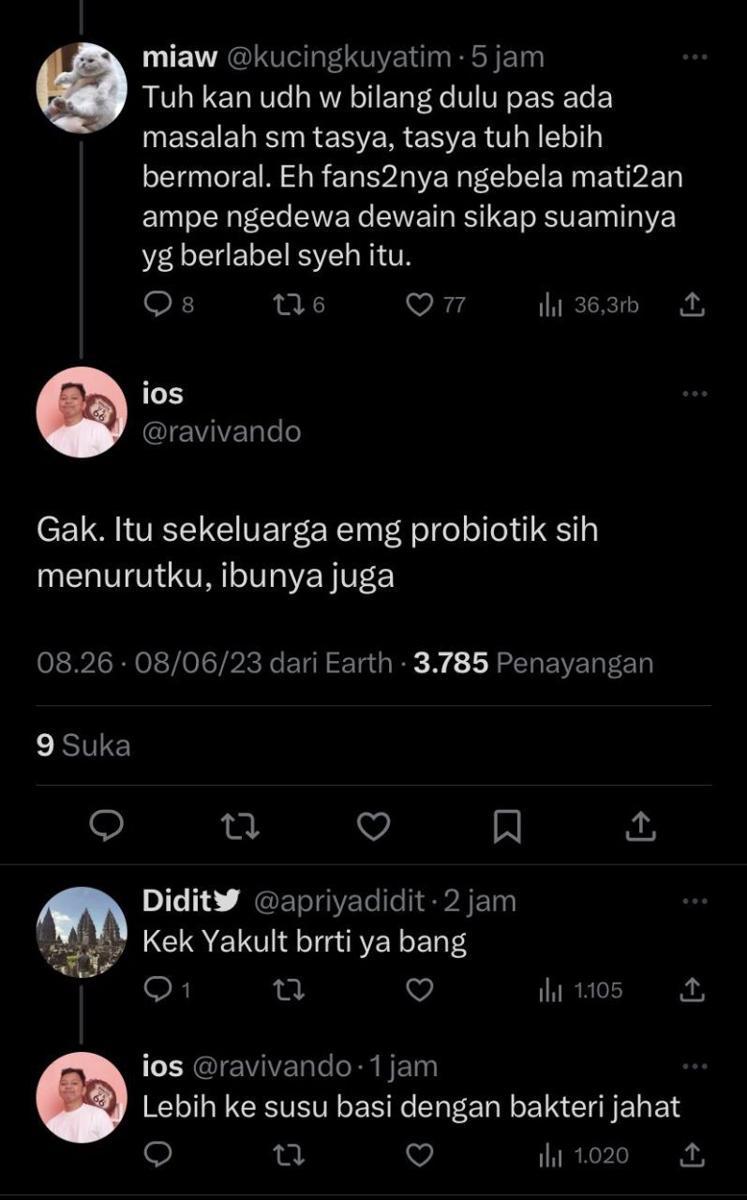747x1200 pixels.
Task: Like the main tweet by ios
Action: point(373,825)
